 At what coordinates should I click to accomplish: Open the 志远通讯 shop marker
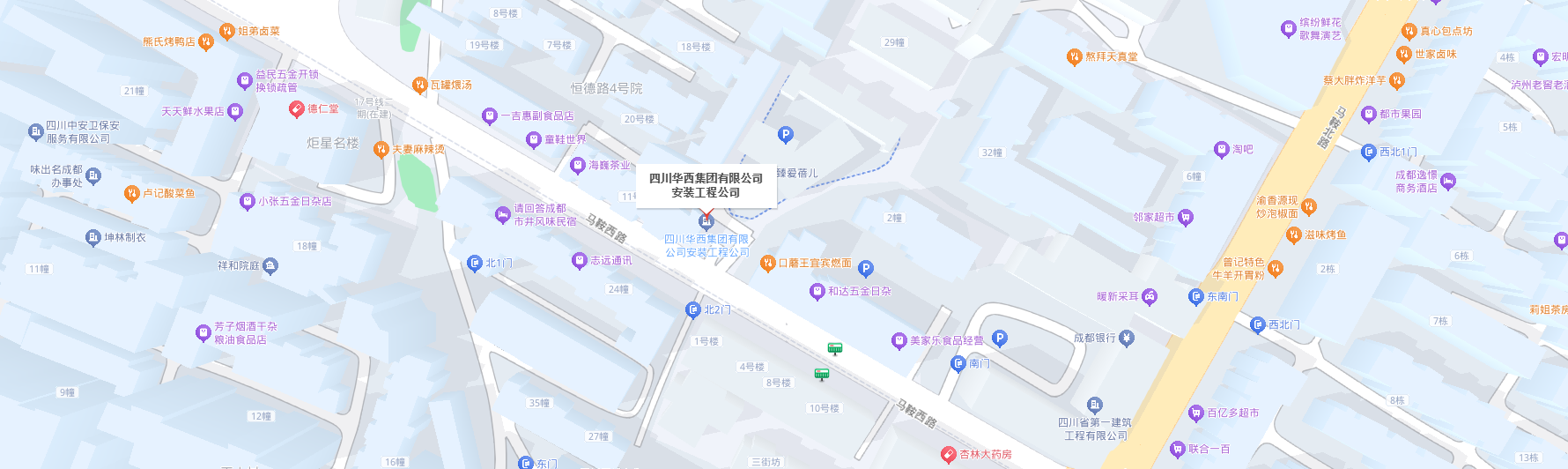pyautogui.click(x=579, y=260)
